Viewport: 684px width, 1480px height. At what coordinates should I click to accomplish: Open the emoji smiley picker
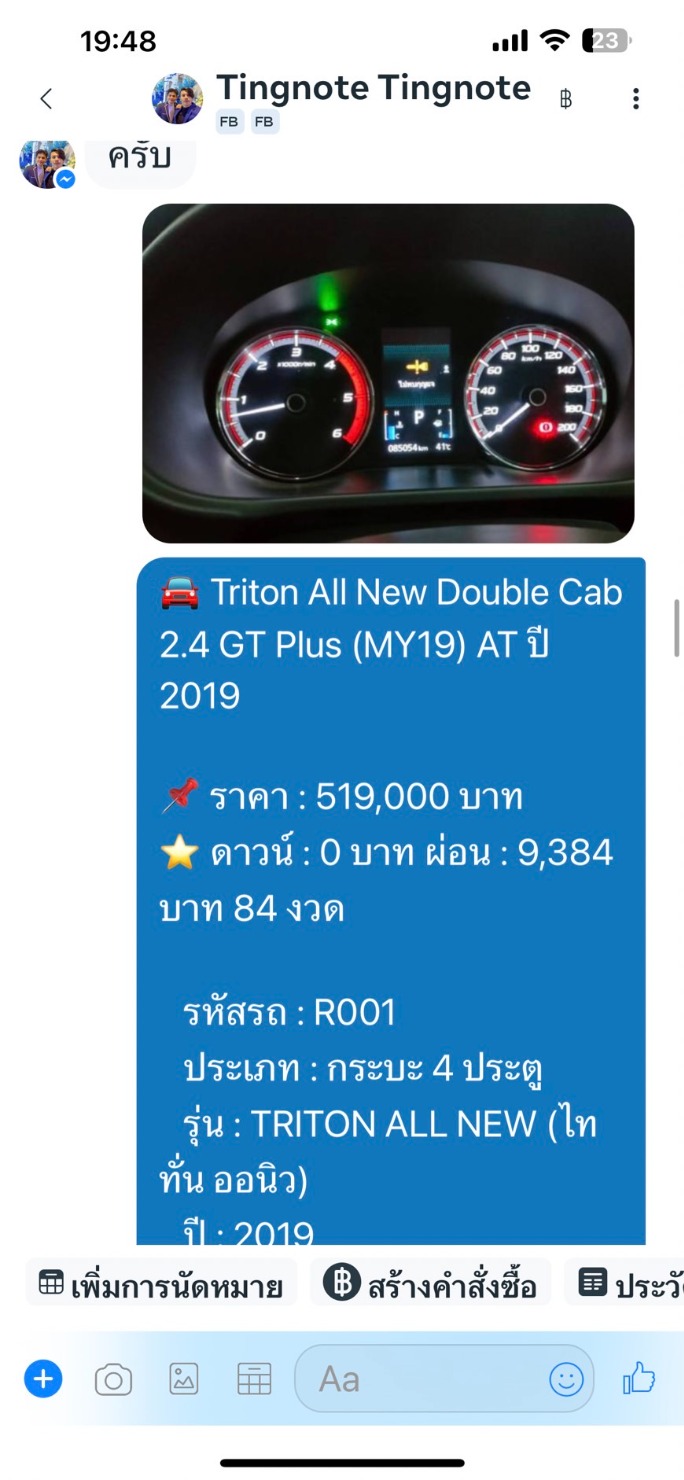pos(566,1380)
